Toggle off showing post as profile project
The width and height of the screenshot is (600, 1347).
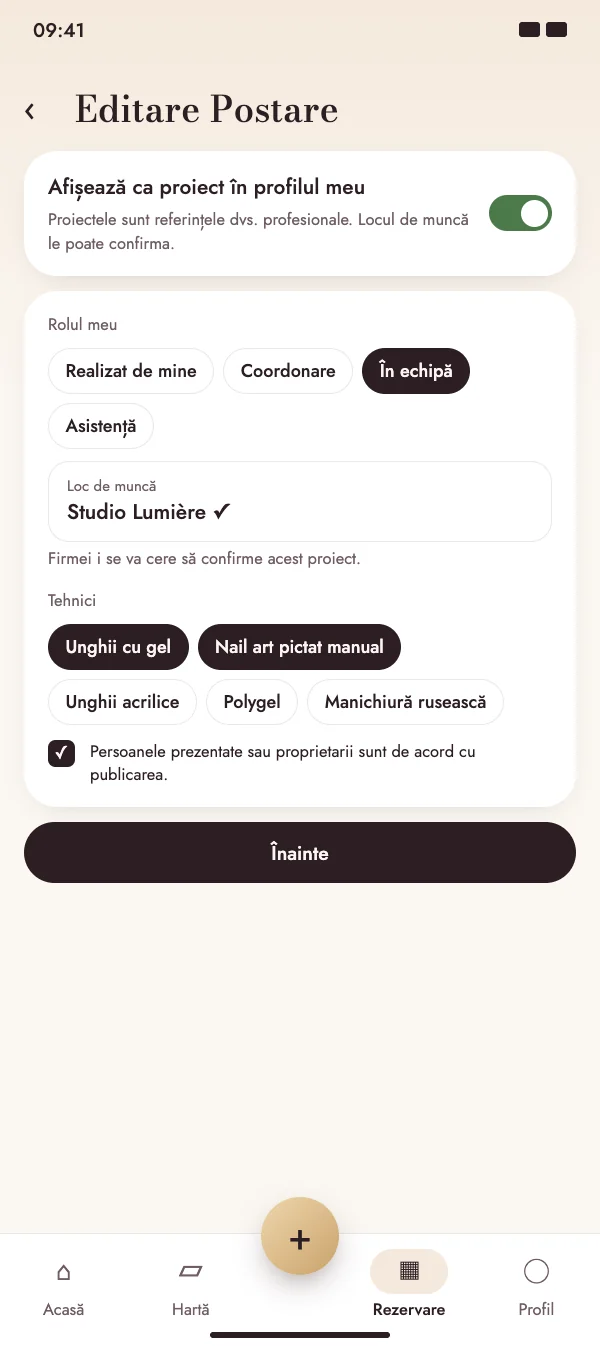(520, 213)
